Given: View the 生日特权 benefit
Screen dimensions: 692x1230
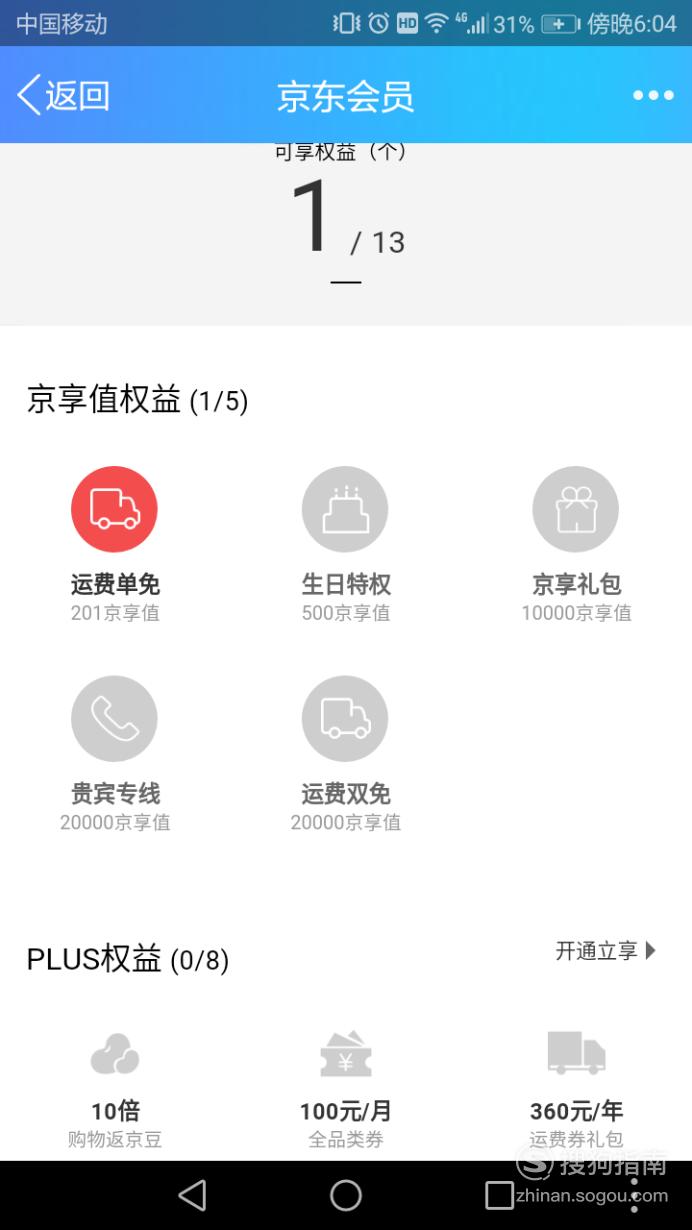Looking at the screenshot, I should 345,545.
